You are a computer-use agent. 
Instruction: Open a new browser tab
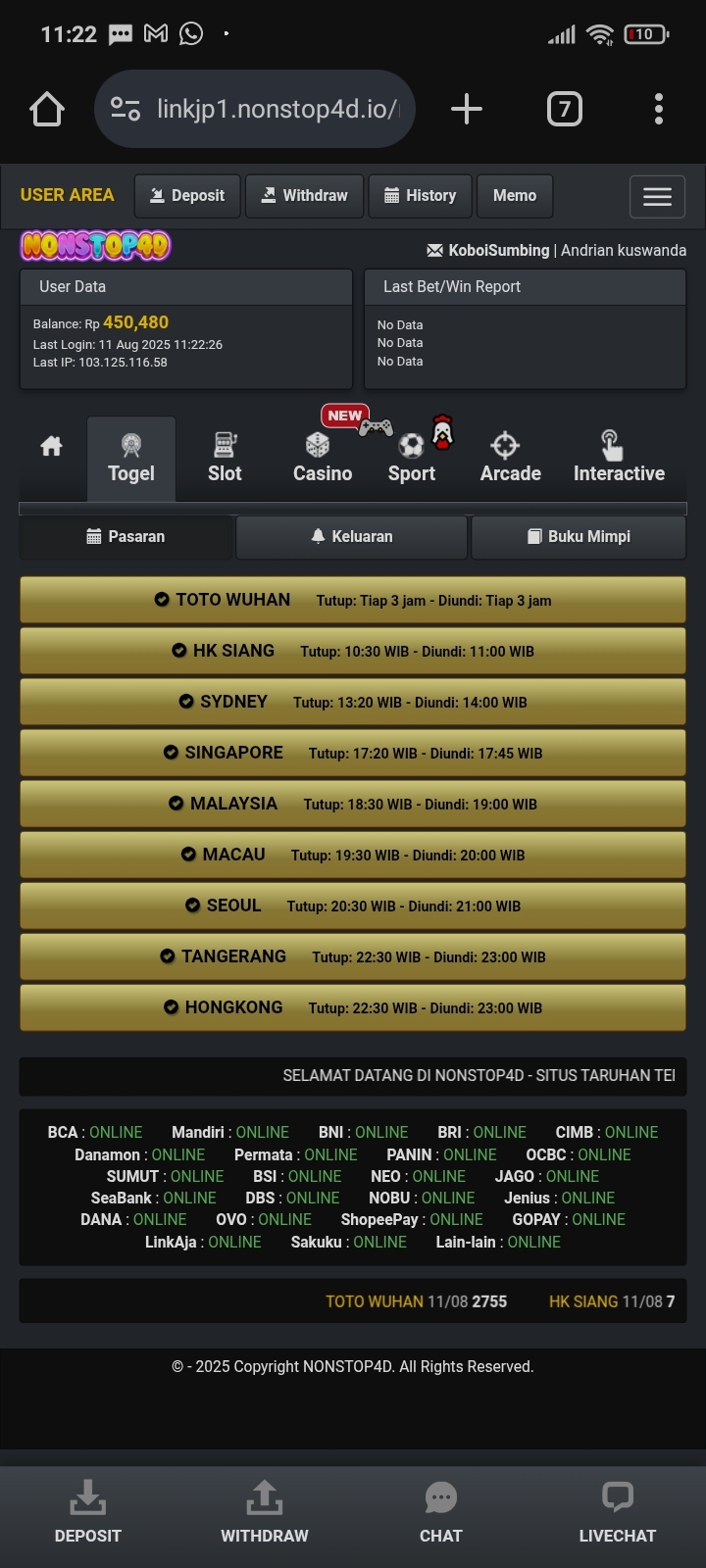tap(467, 109)
